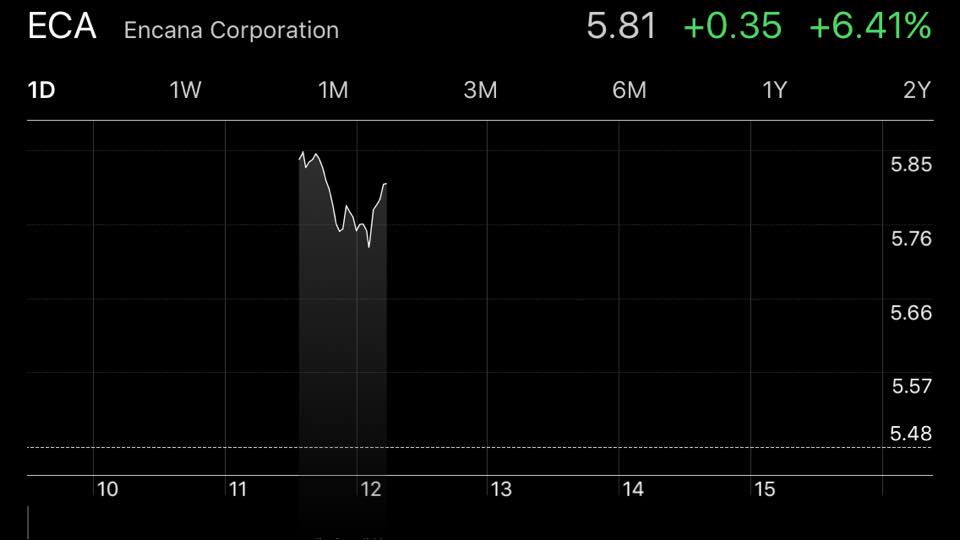Select the 1D time range
Image resolution: width=960 pixels, height=540 pixels.
[41, 91]
